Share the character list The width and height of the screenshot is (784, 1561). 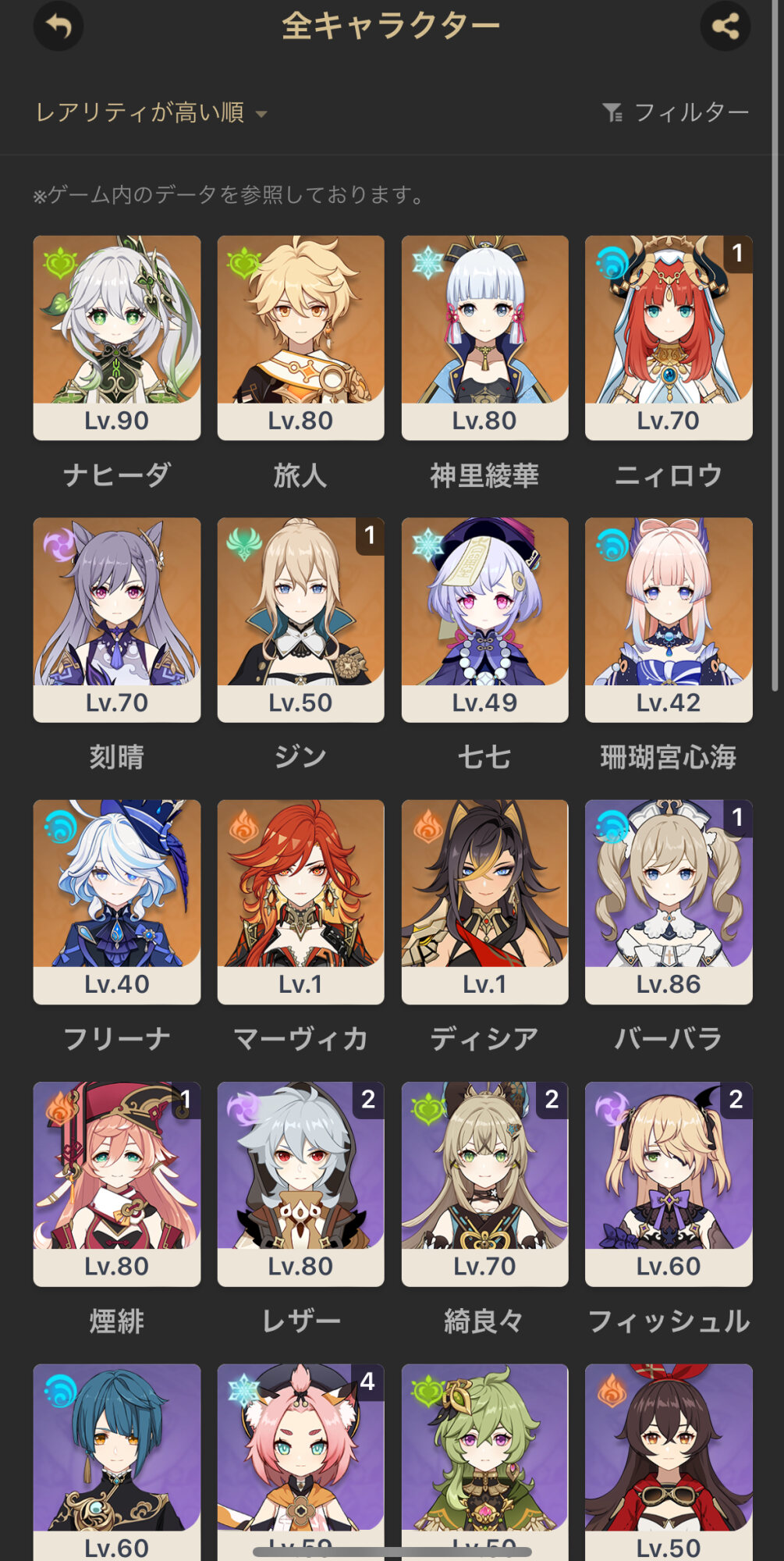[725, 27]
